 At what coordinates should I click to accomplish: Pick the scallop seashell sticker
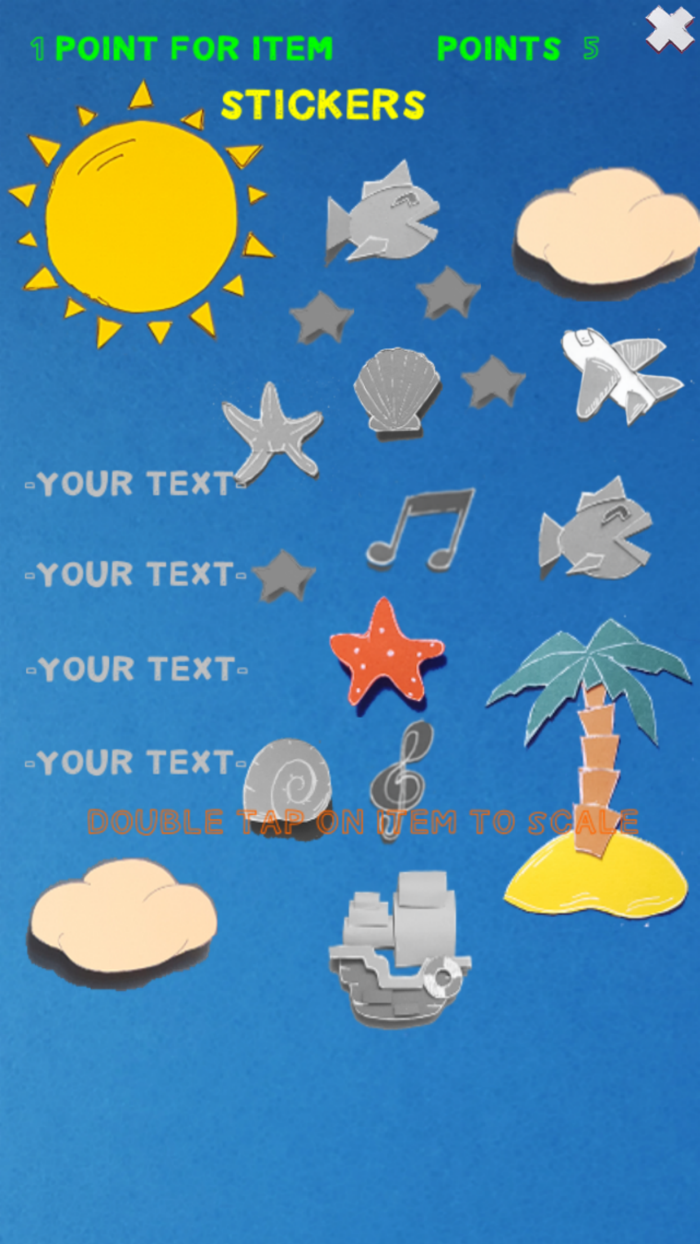tap(397, 389)
